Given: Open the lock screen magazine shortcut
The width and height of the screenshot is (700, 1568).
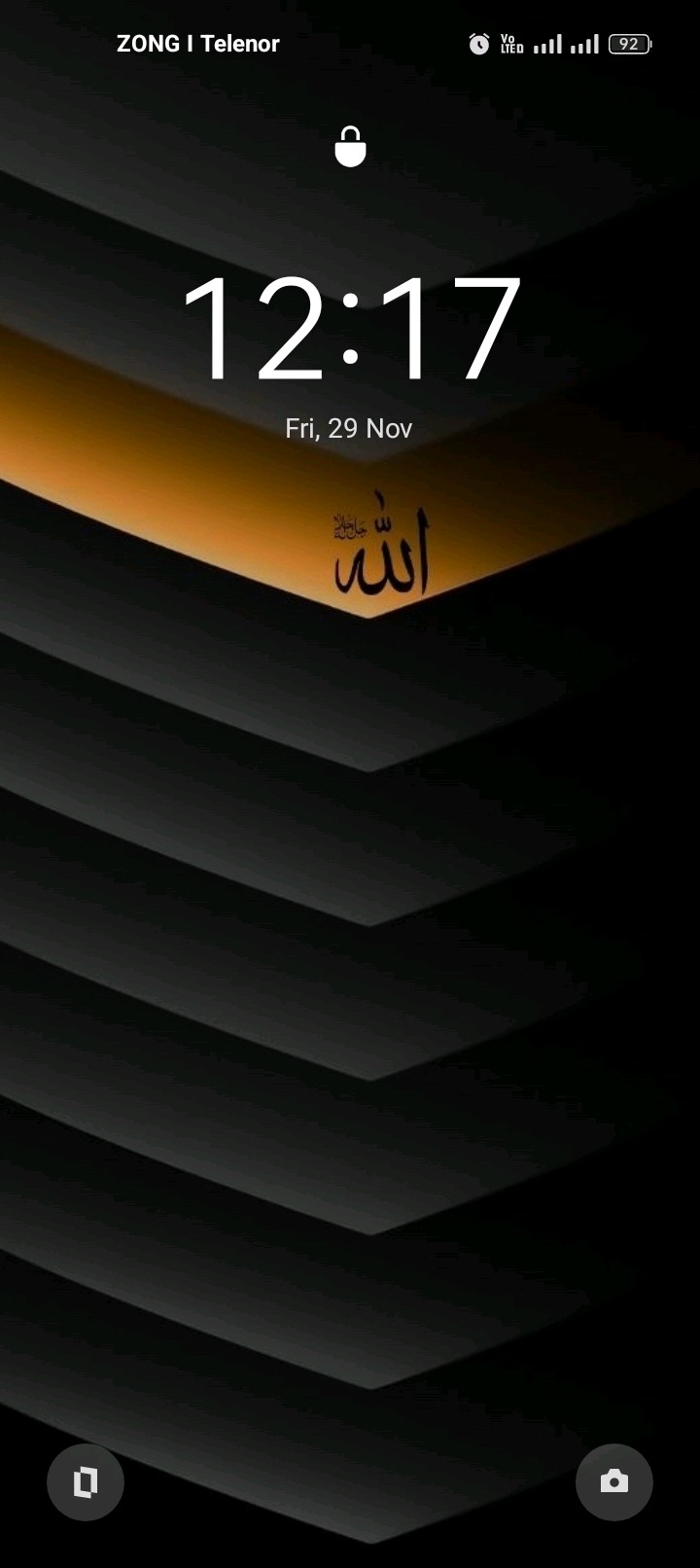Looking at the screenshot, I should point(86,1481).
